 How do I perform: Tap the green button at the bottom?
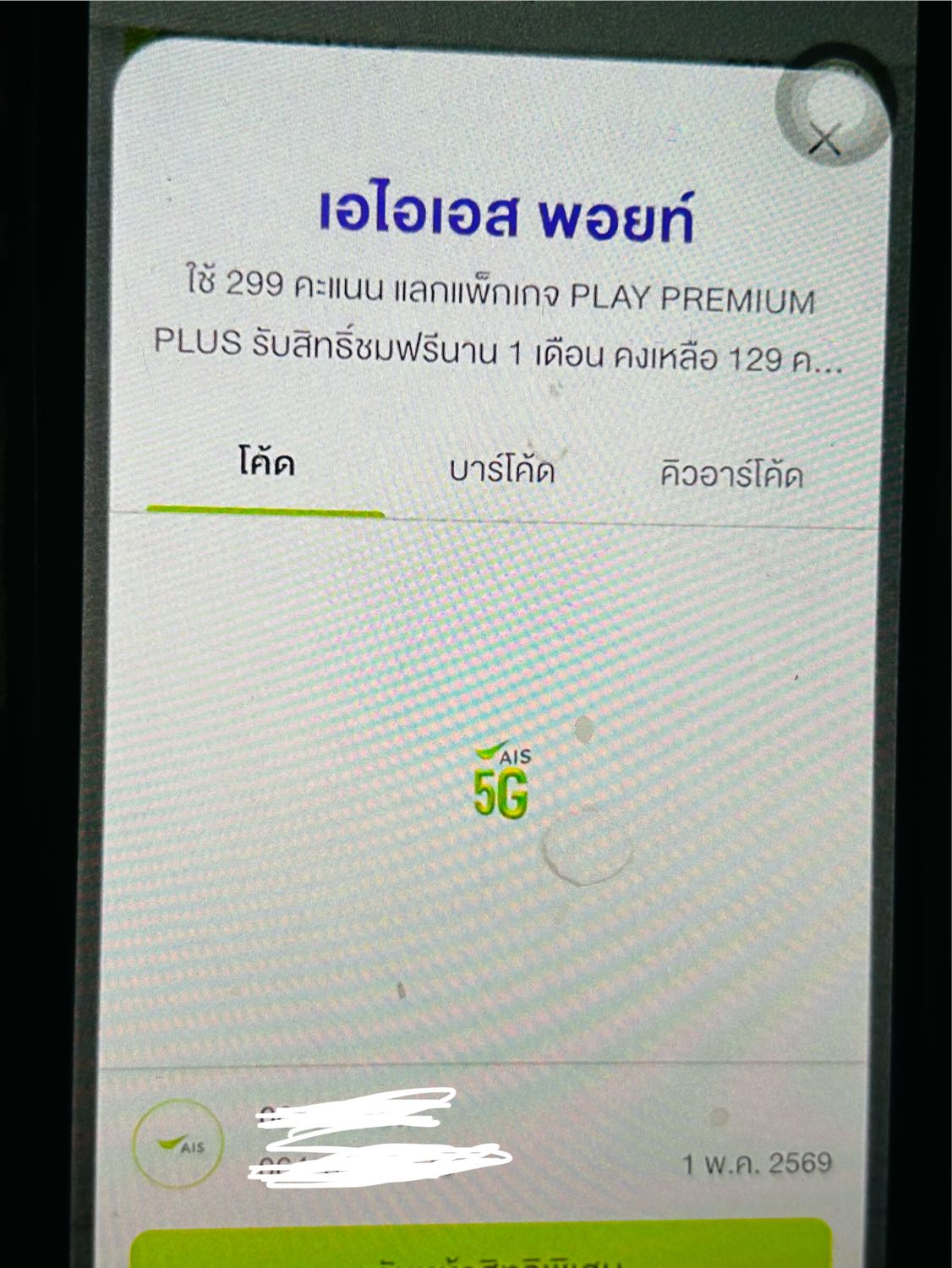tap(480, 1243)
